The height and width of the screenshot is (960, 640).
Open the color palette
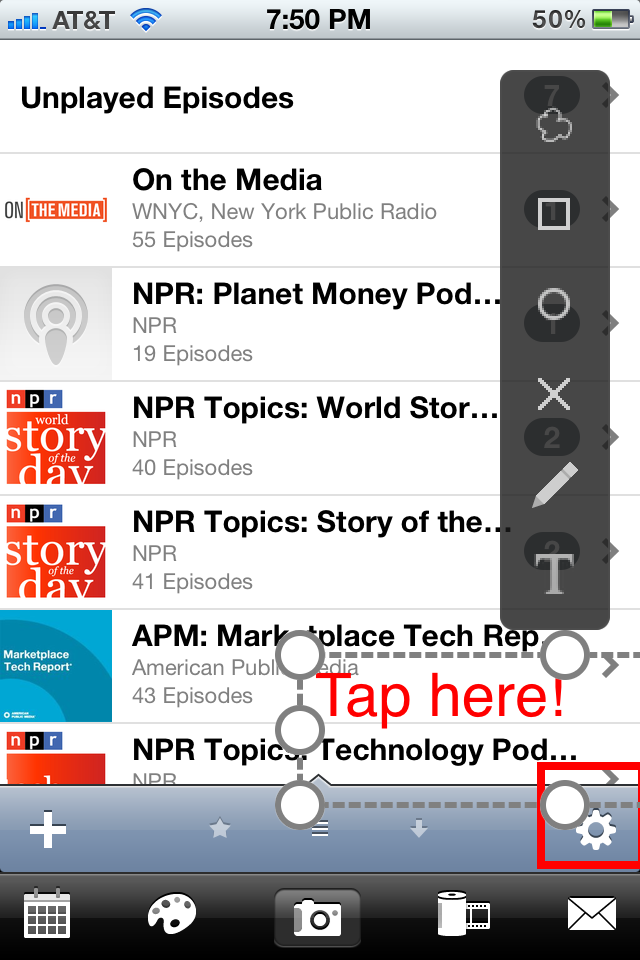point(172,914)
